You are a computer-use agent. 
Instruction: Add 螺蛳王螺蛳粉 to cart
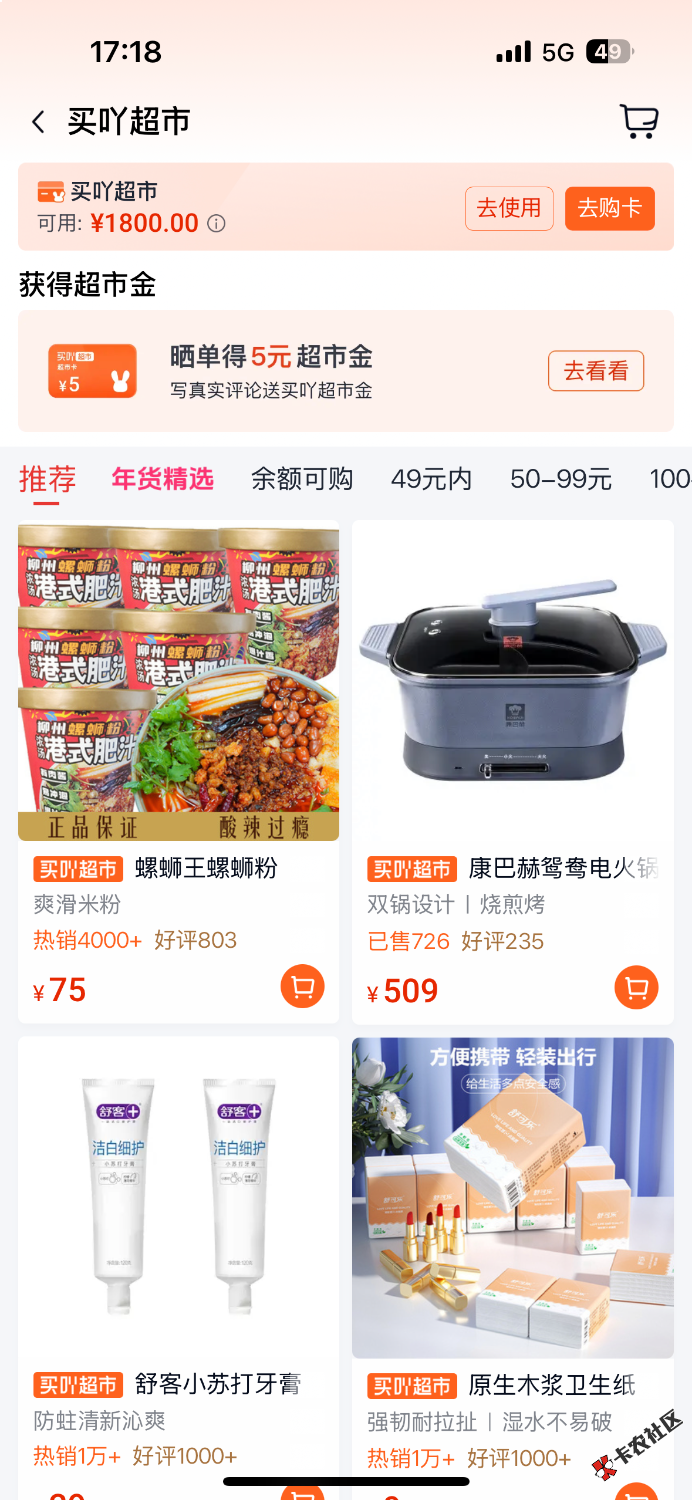tap(302, 988)
